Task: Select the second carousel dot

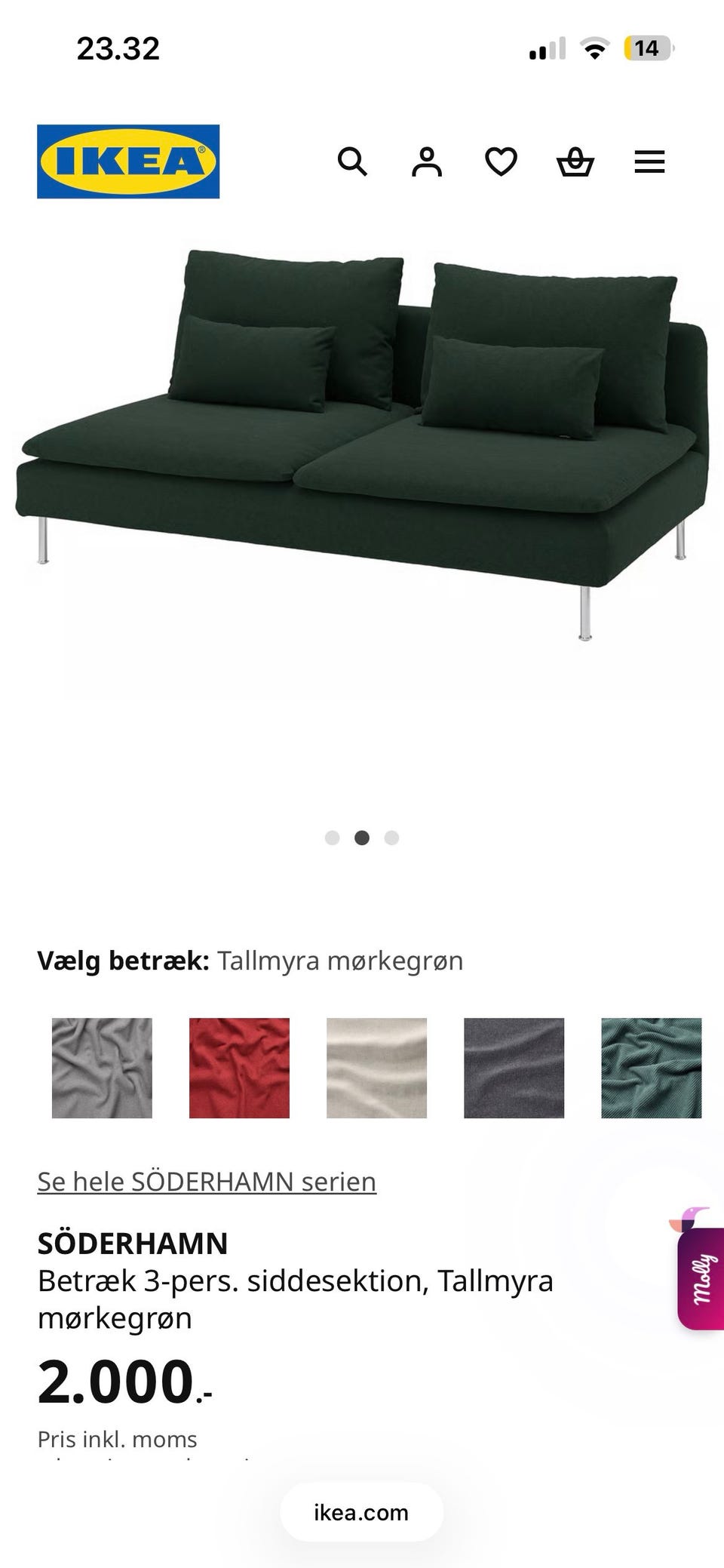Action: (362, 838)
